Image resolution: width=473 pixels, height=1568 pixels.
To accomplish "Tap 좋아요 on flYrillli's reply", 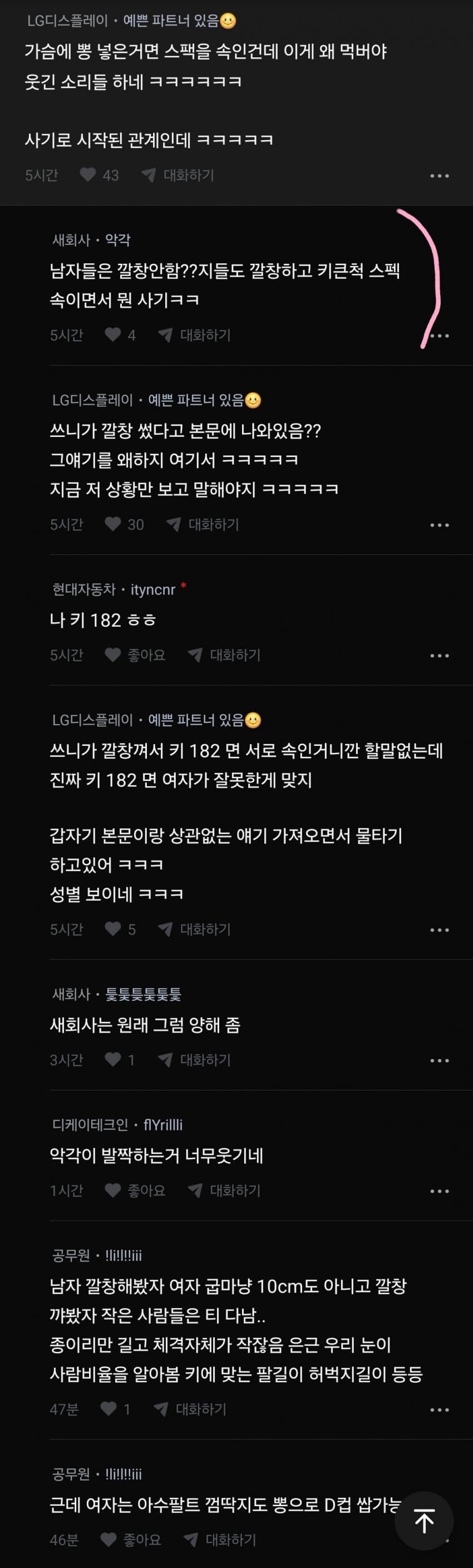I will click(135, 1190).
